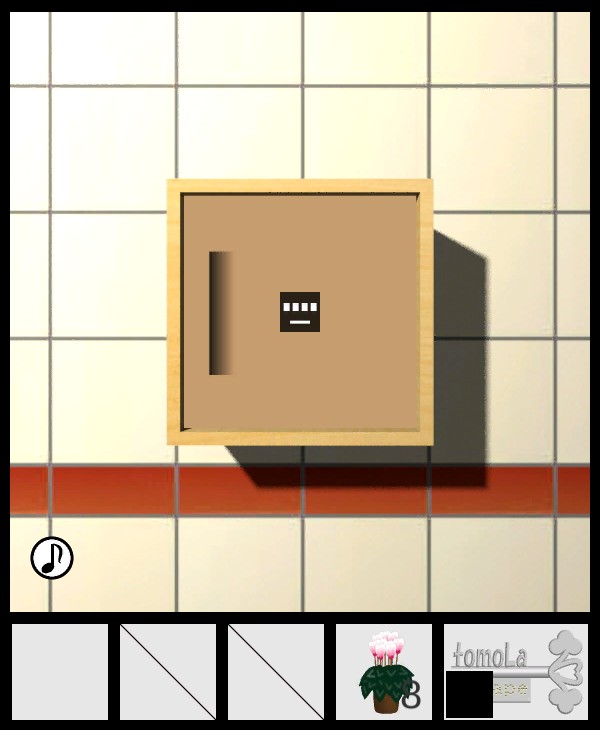Tap the slot handle on the box
The width and height of the screenshot is (600, 730).
[220, 313]
